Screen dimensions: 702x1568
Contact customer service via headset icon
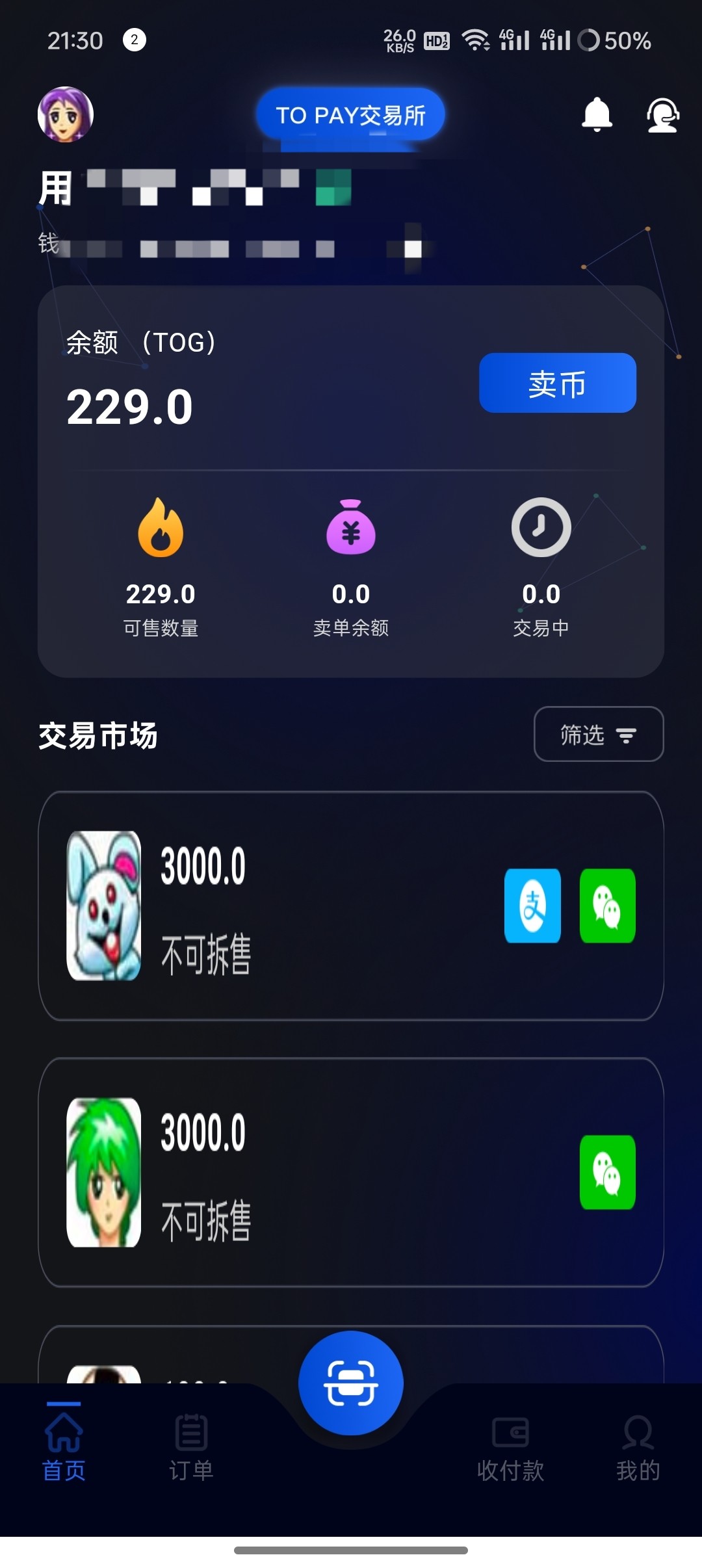[662, 115]
